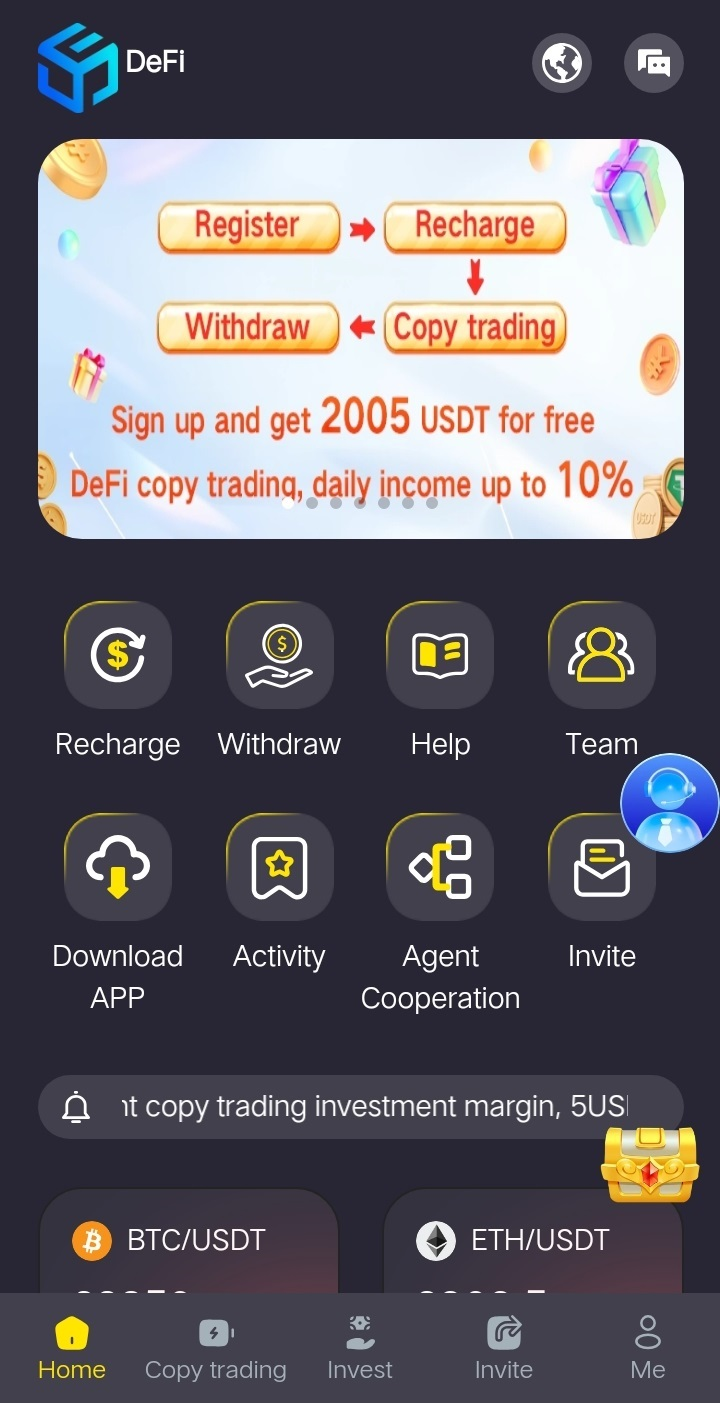
Task: Open the treasure chest reward
Action: click(649, 1165)
